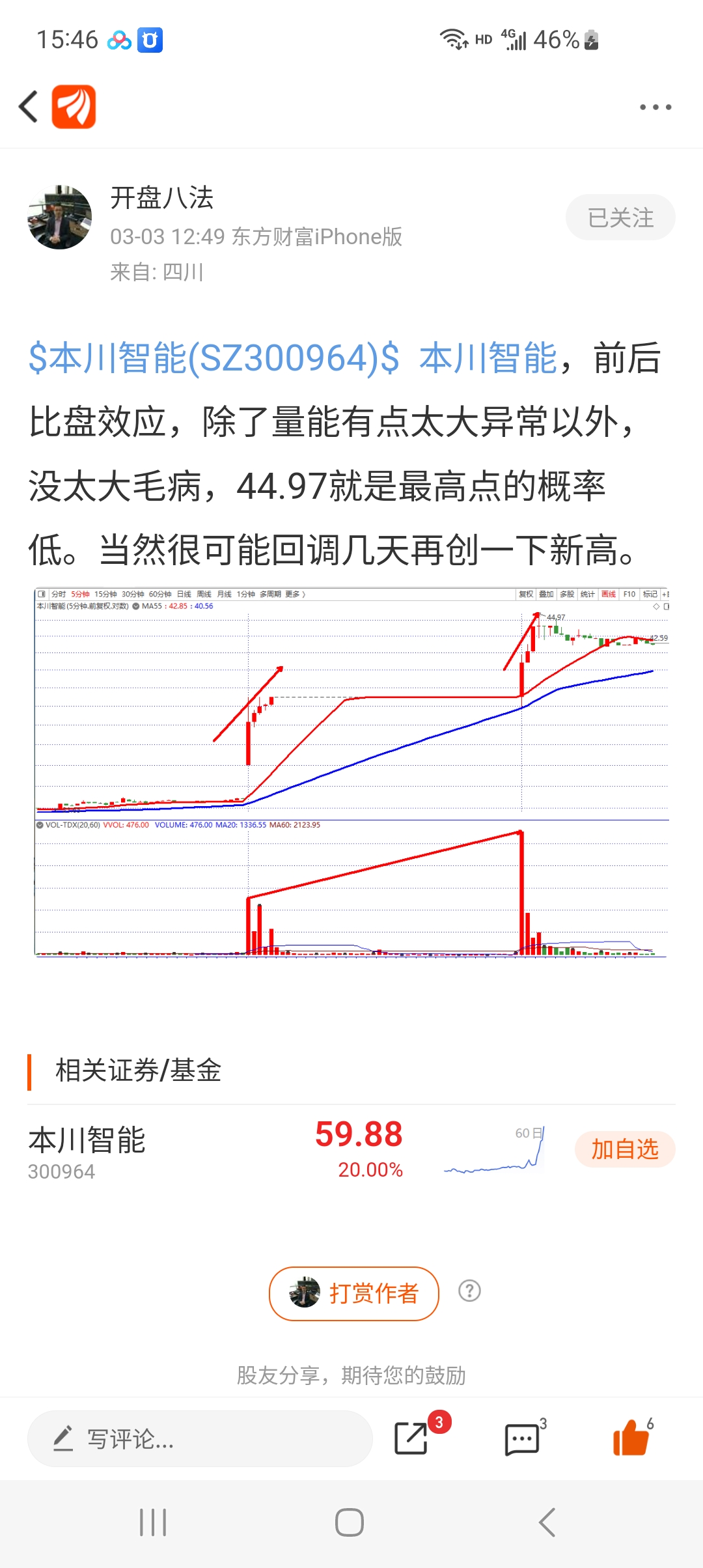Enable the 复权 adjustment mode on chart
Screen dimensions: 703x1568
(525, 595)
